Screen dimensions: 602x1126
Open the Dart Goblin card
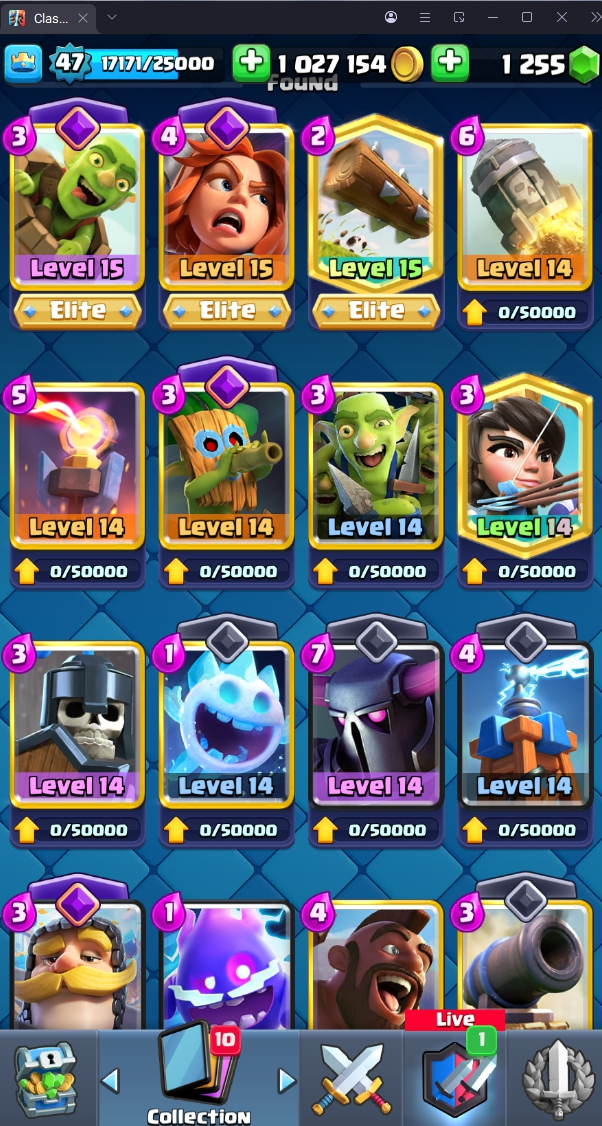227,470
